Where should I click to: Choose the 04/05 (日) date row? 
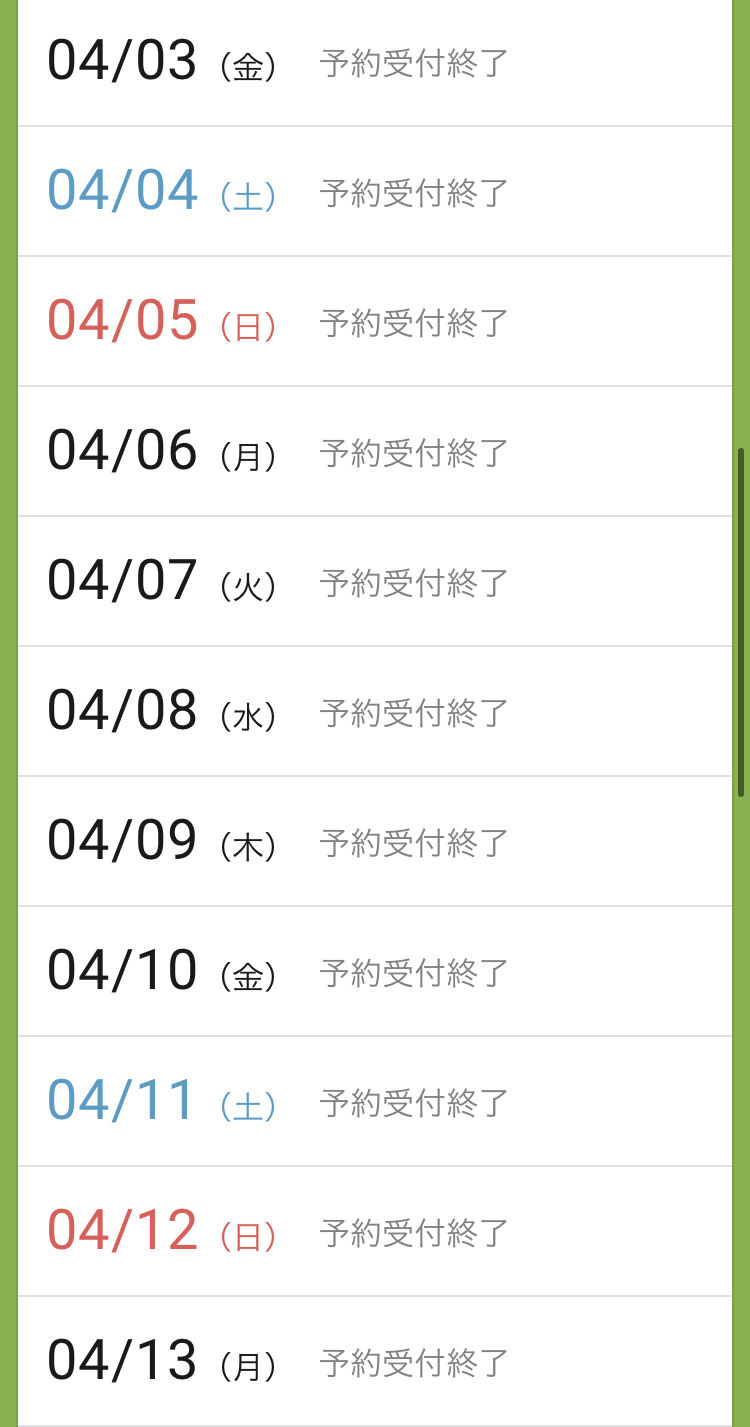[375, 322]
